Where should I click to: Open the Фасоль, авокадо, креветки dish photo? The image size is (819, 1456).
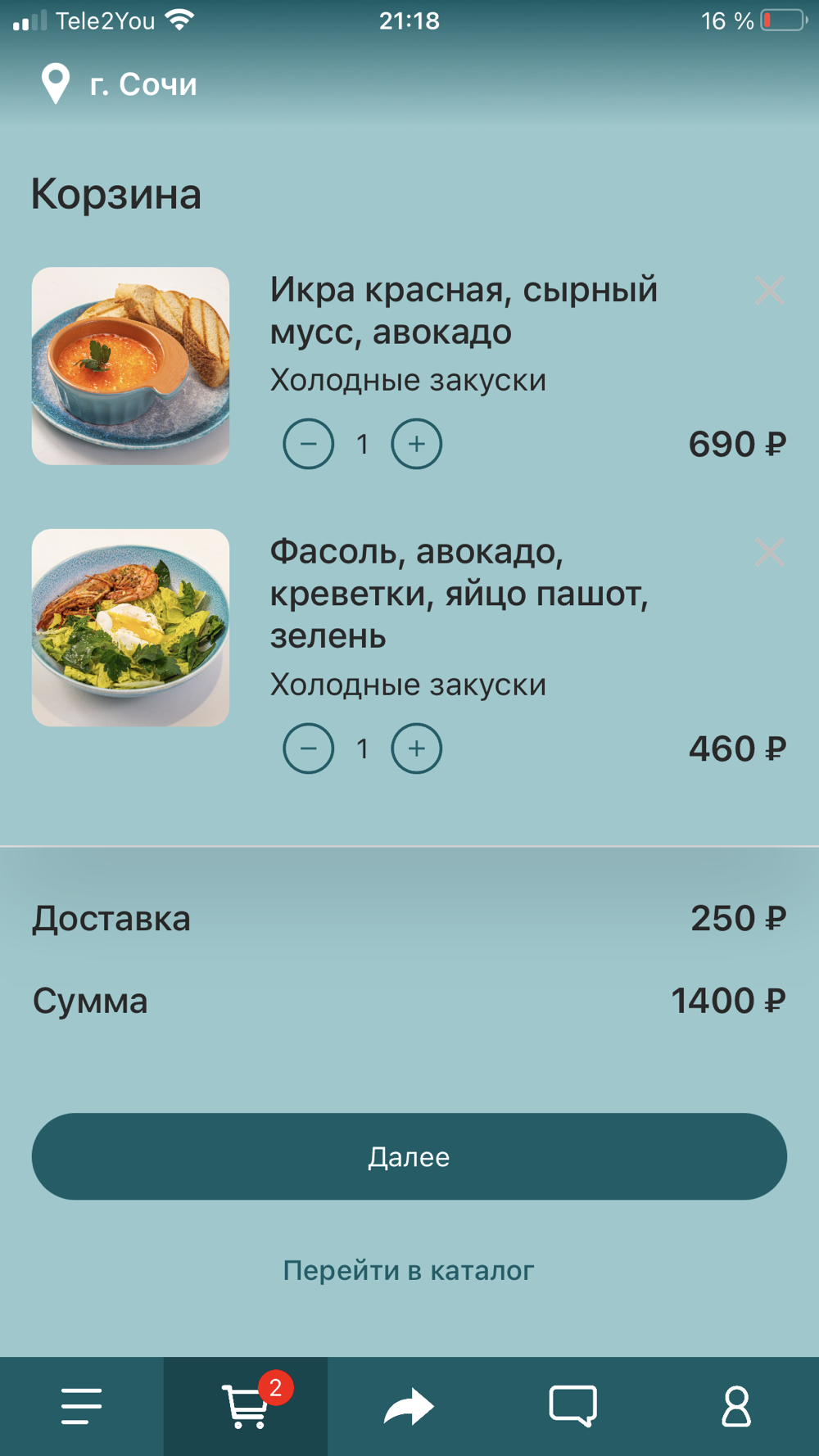pos(130,627)
